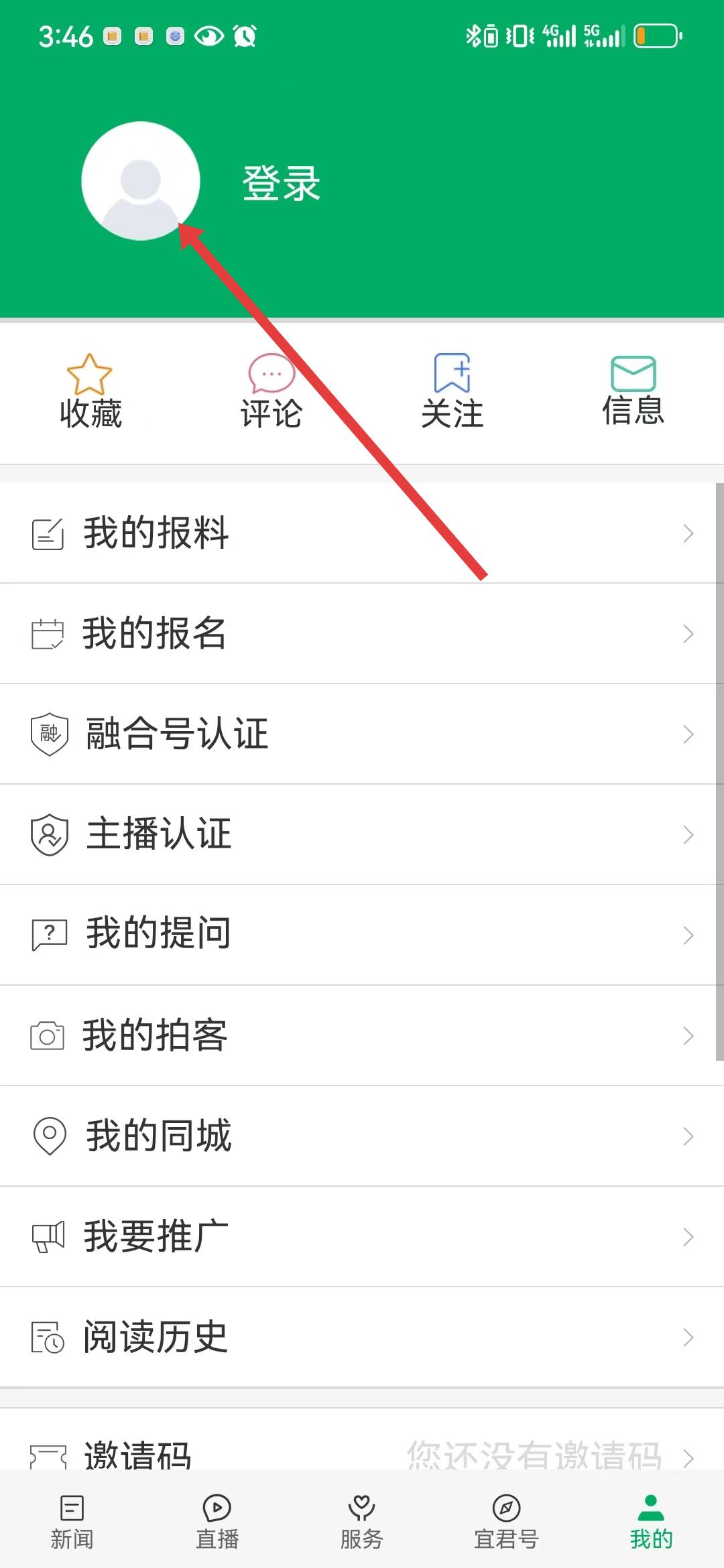724x1568 pixels.
Task: Open 我的提问 row
Action: pos(362,934)
